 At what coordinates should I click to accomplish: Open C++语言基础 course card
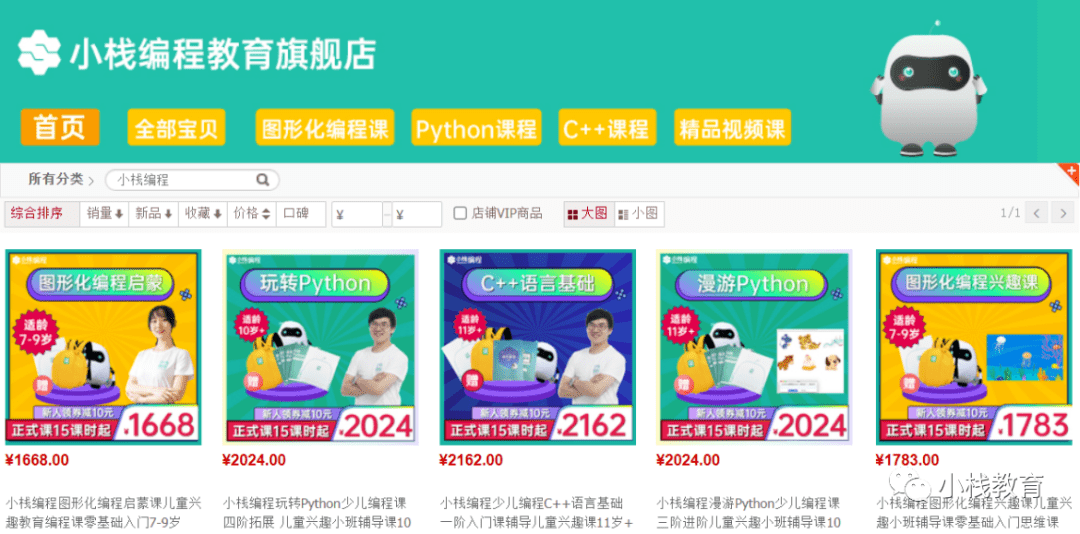point(538,347)
